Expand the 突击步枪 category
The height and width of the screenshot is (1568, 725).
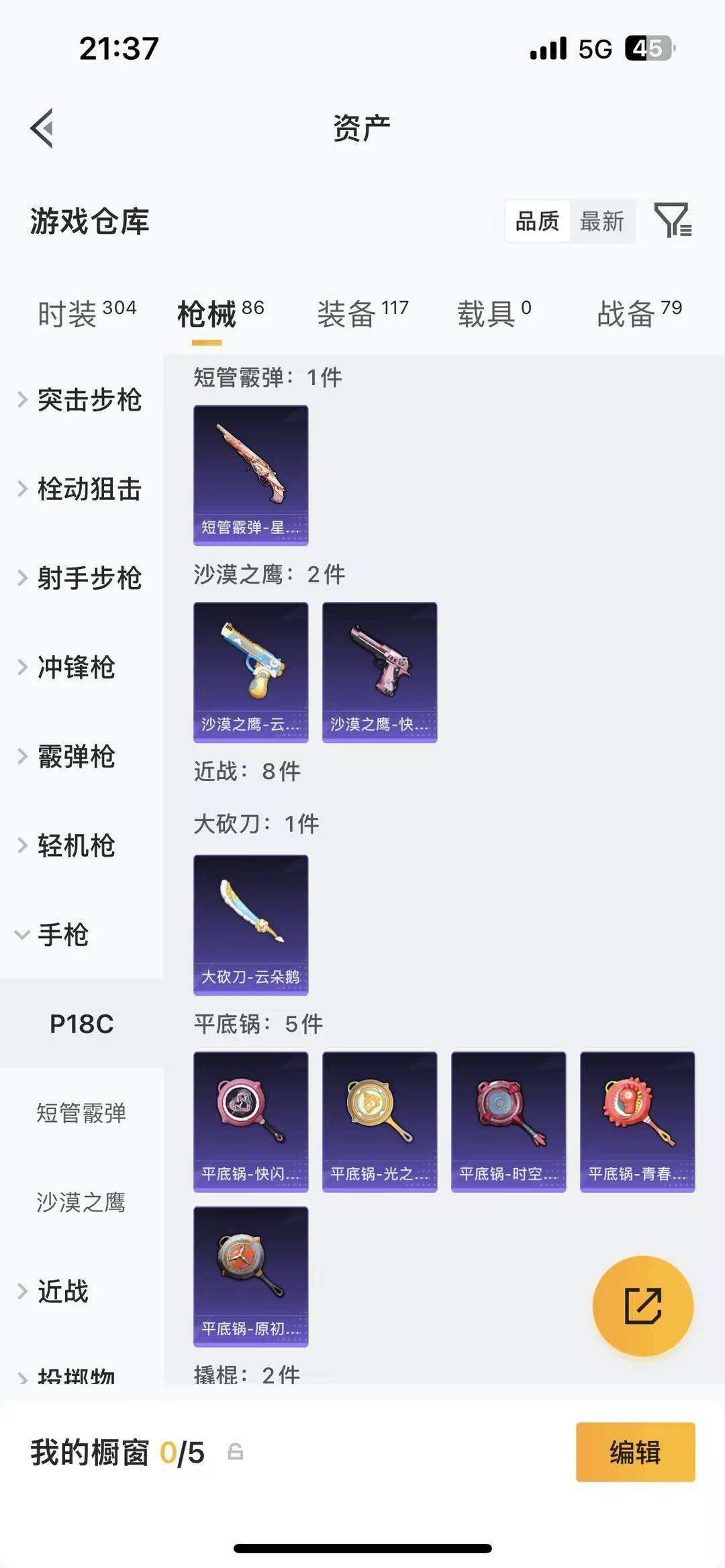[x=91, y=401]
